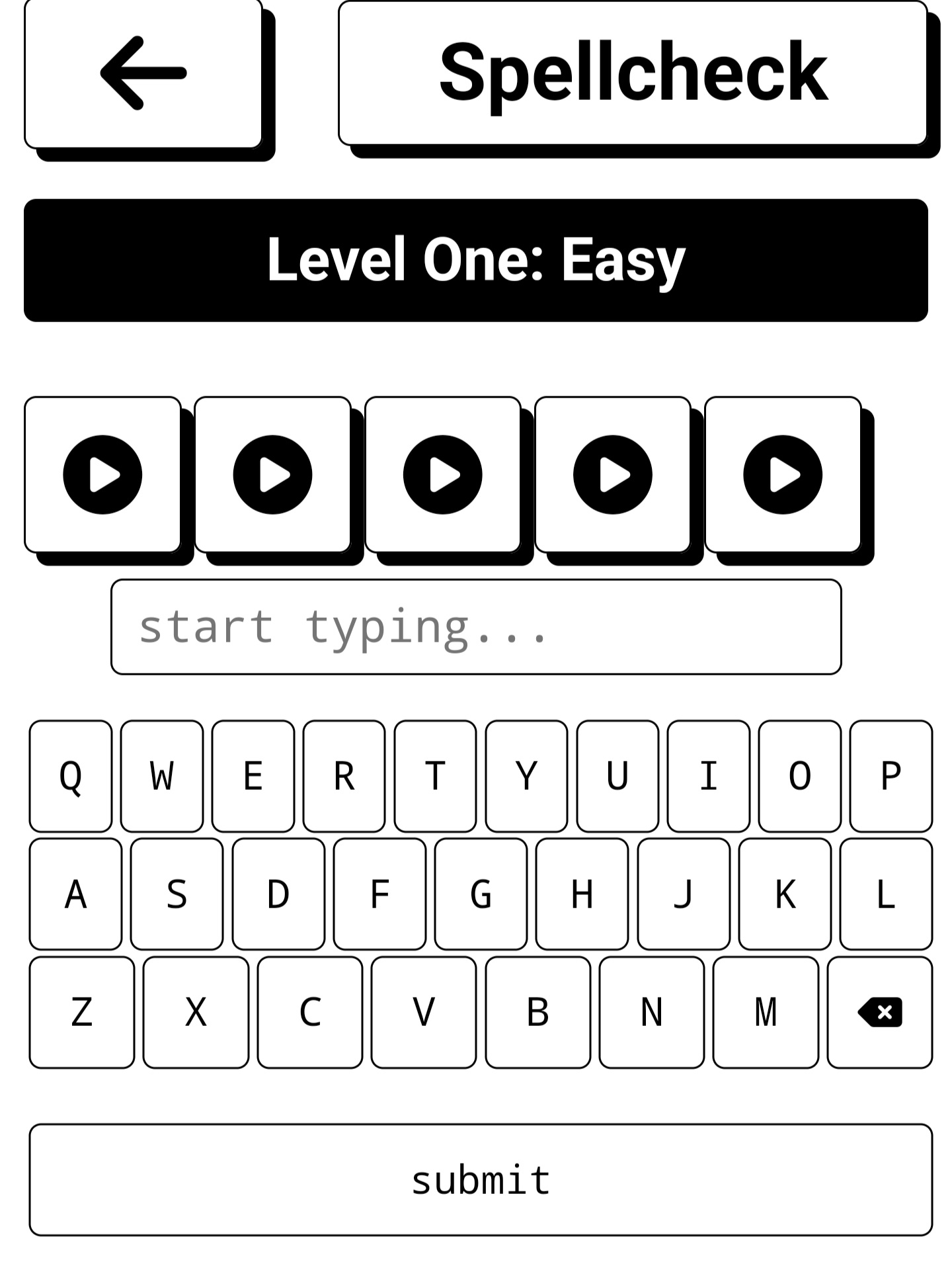Tap the letter Q key

point(69,777)
